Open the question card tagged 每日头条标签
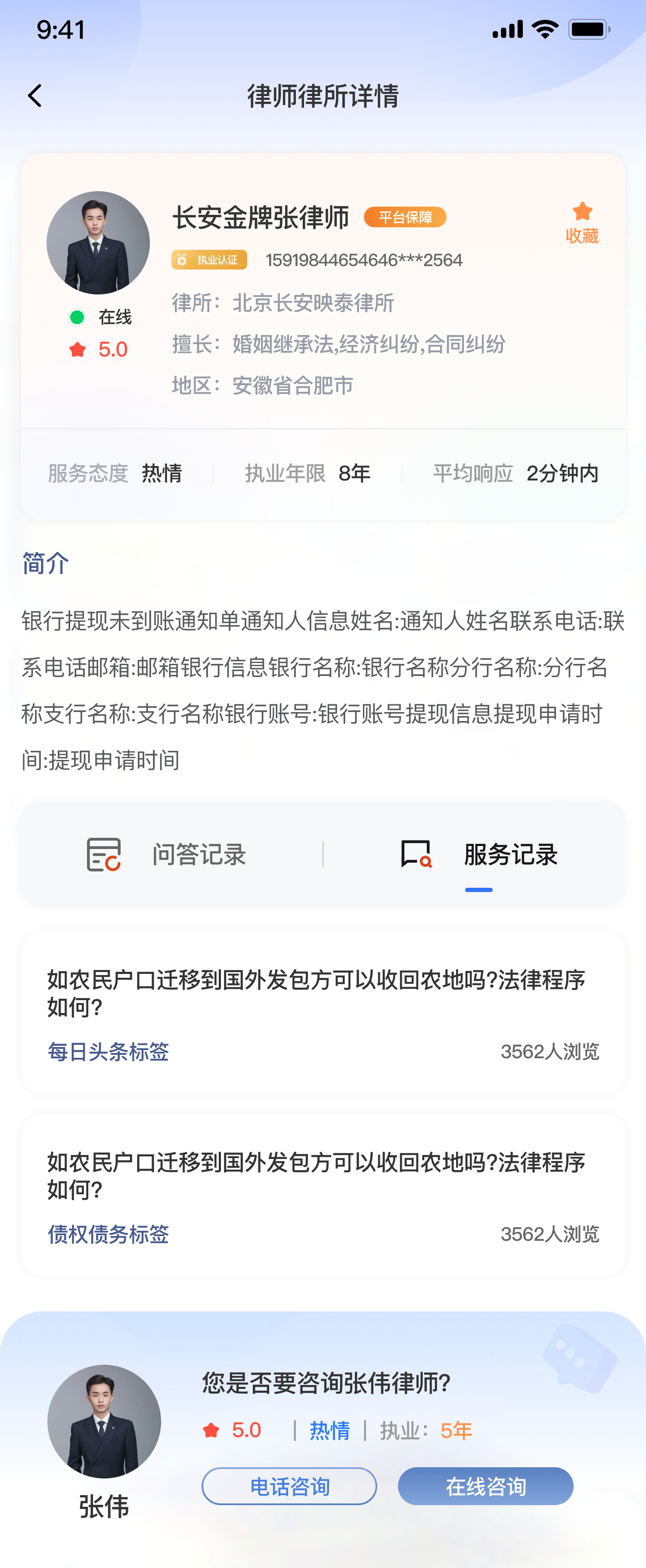This screenshot has height=1568, width=646. [323, 1012]
